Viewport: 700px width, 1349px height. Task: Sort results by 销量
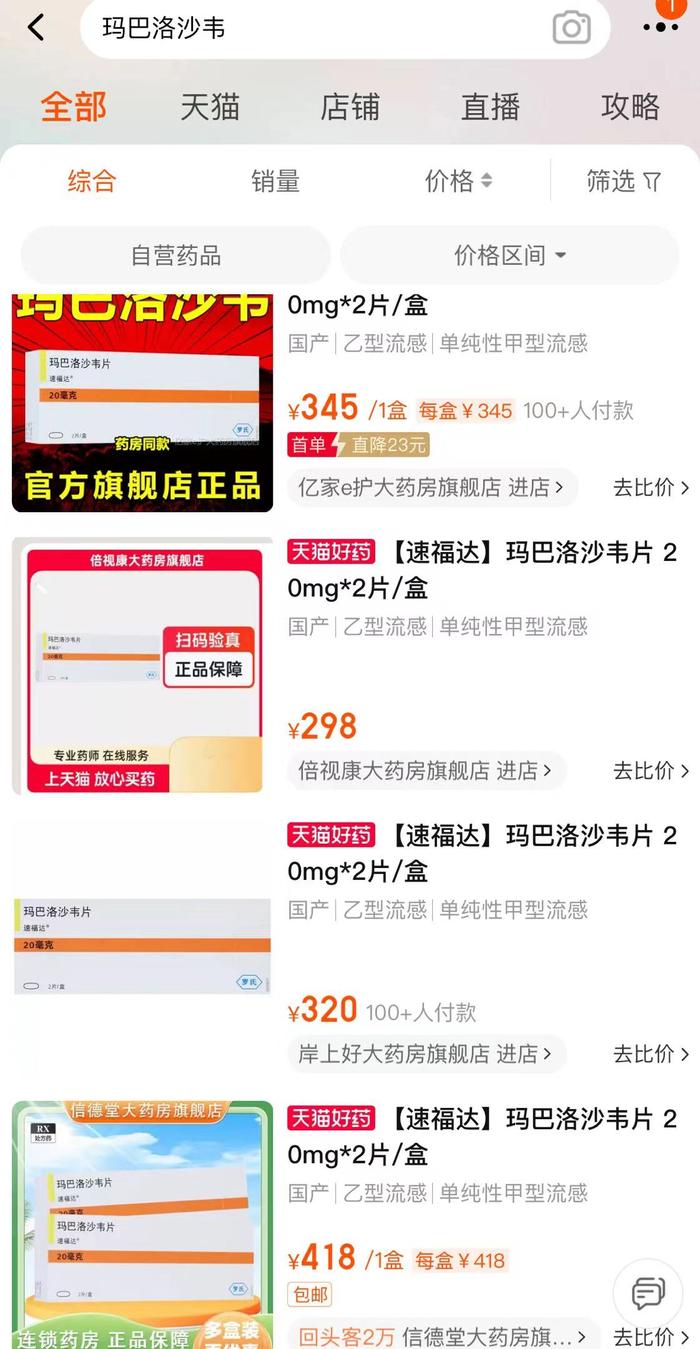[x=275, y=181]
